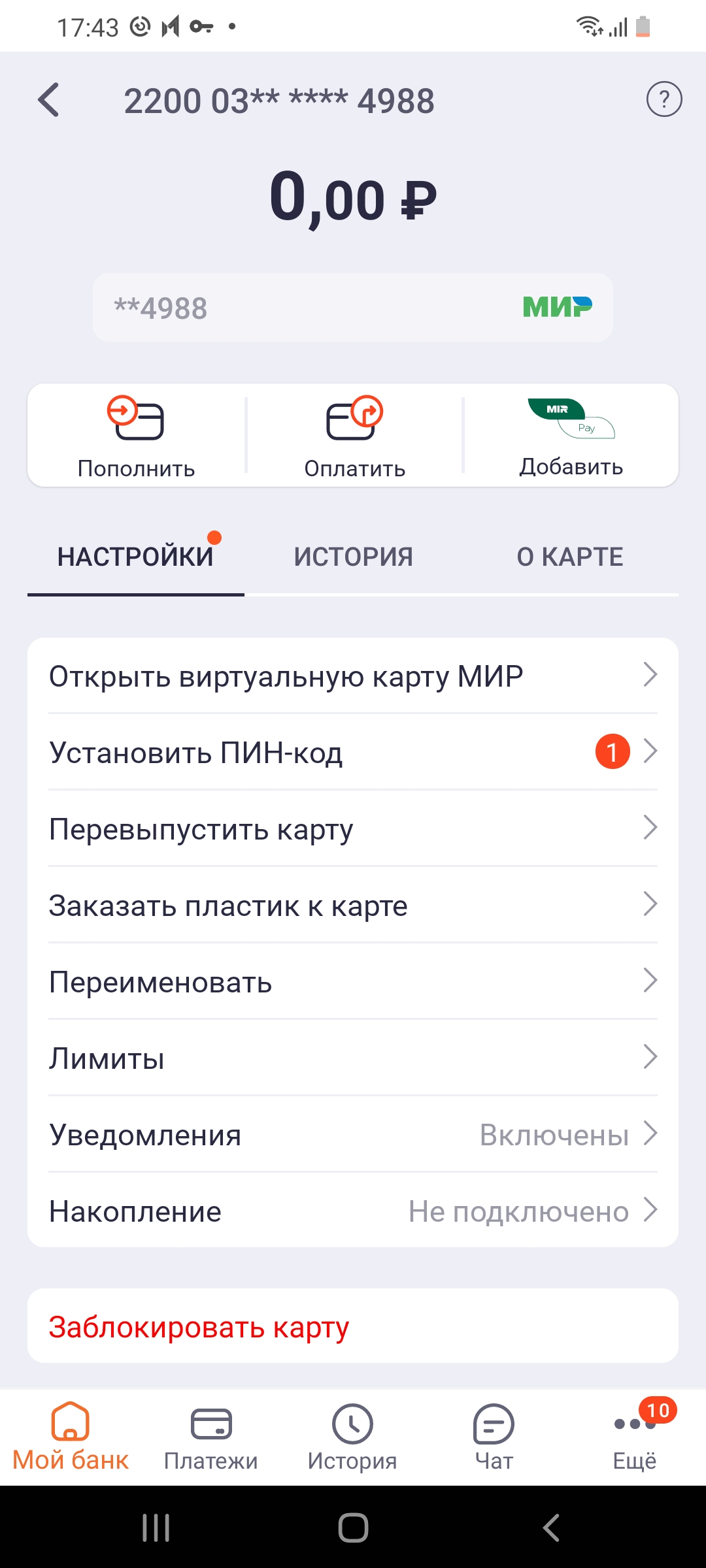This screenshot has width=706, height=1568.
Task: Go back using the top-left arrow
Action: [x=49, y=101]
